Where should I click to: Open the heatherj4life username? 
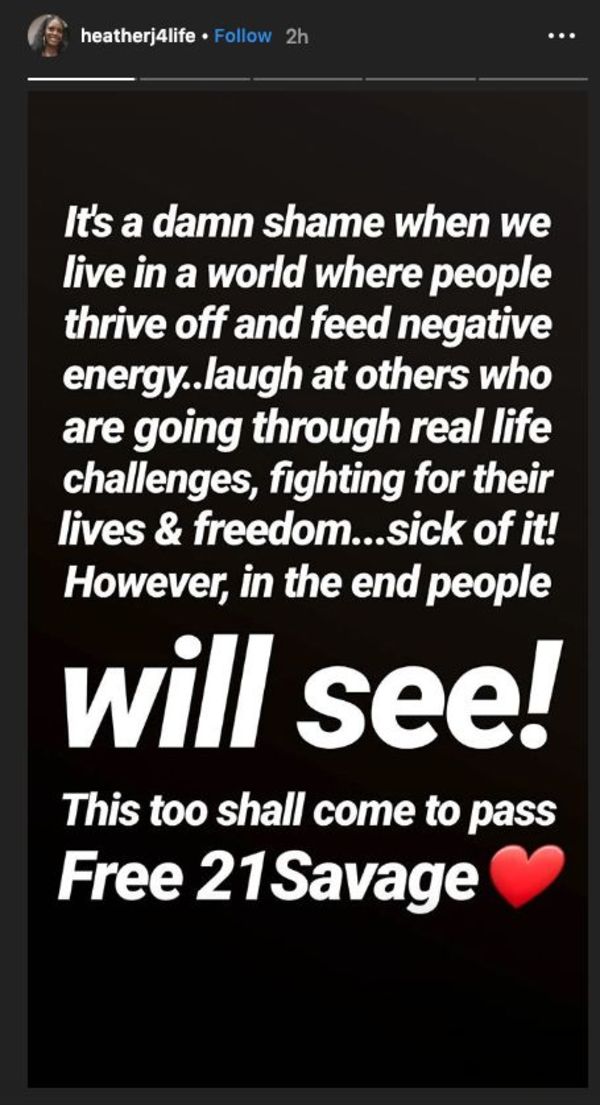pyautogui.click(x=138, y=36)
